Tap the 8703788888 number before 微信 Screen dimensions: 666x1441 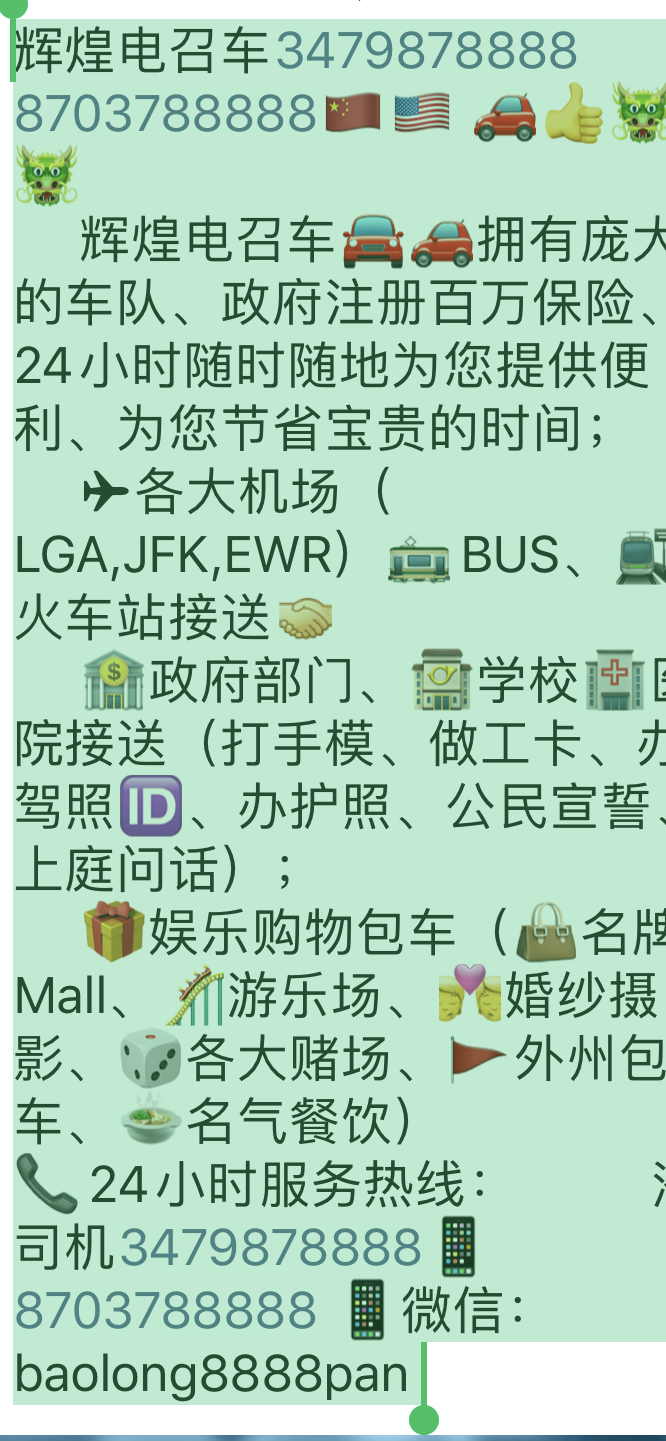coord(166,1310)
